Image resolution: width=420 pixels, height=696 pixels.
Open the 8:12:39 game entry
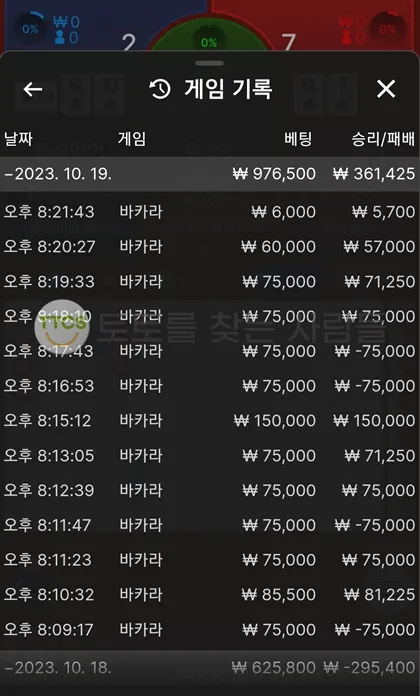(x=210, y=490)
